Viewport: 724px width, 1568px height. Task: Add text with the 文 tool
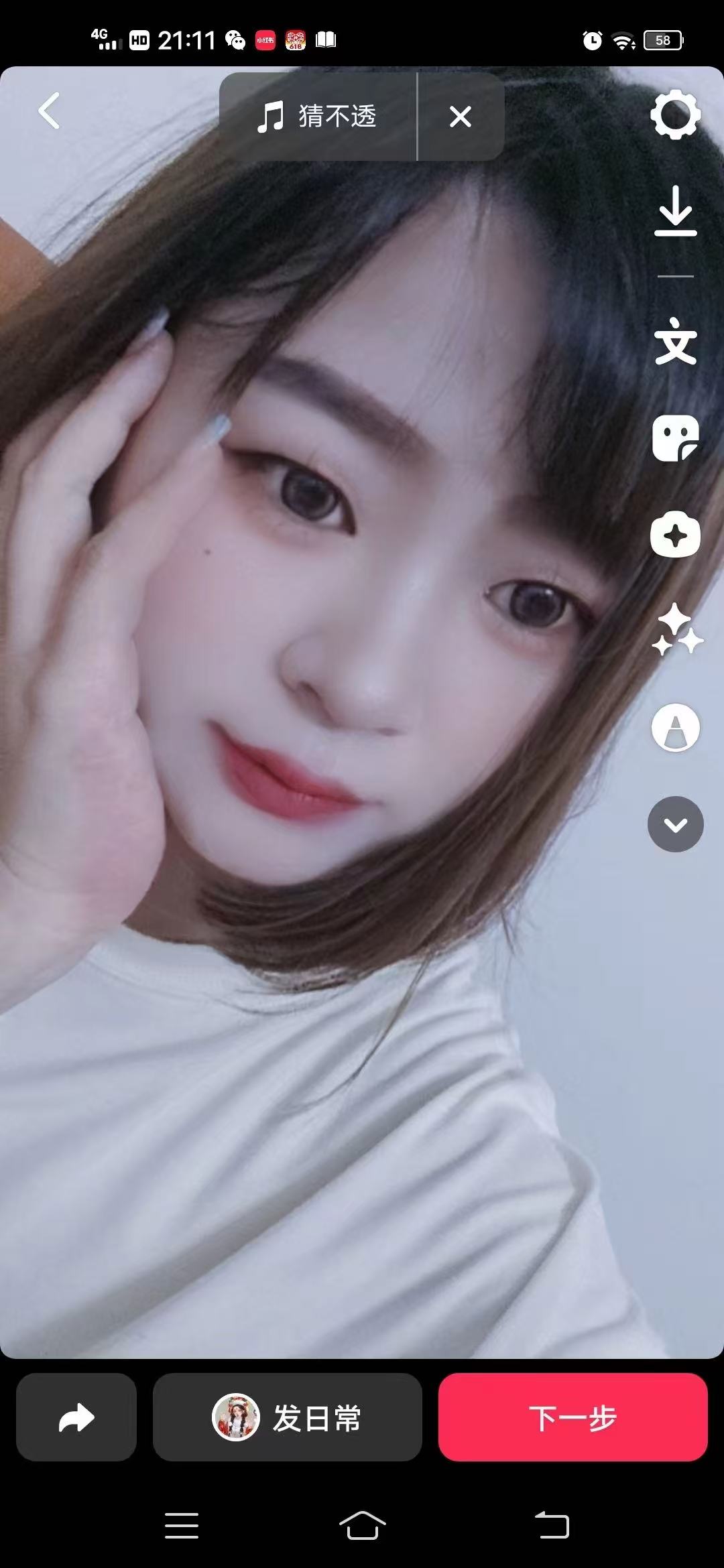tap(675, 342)
